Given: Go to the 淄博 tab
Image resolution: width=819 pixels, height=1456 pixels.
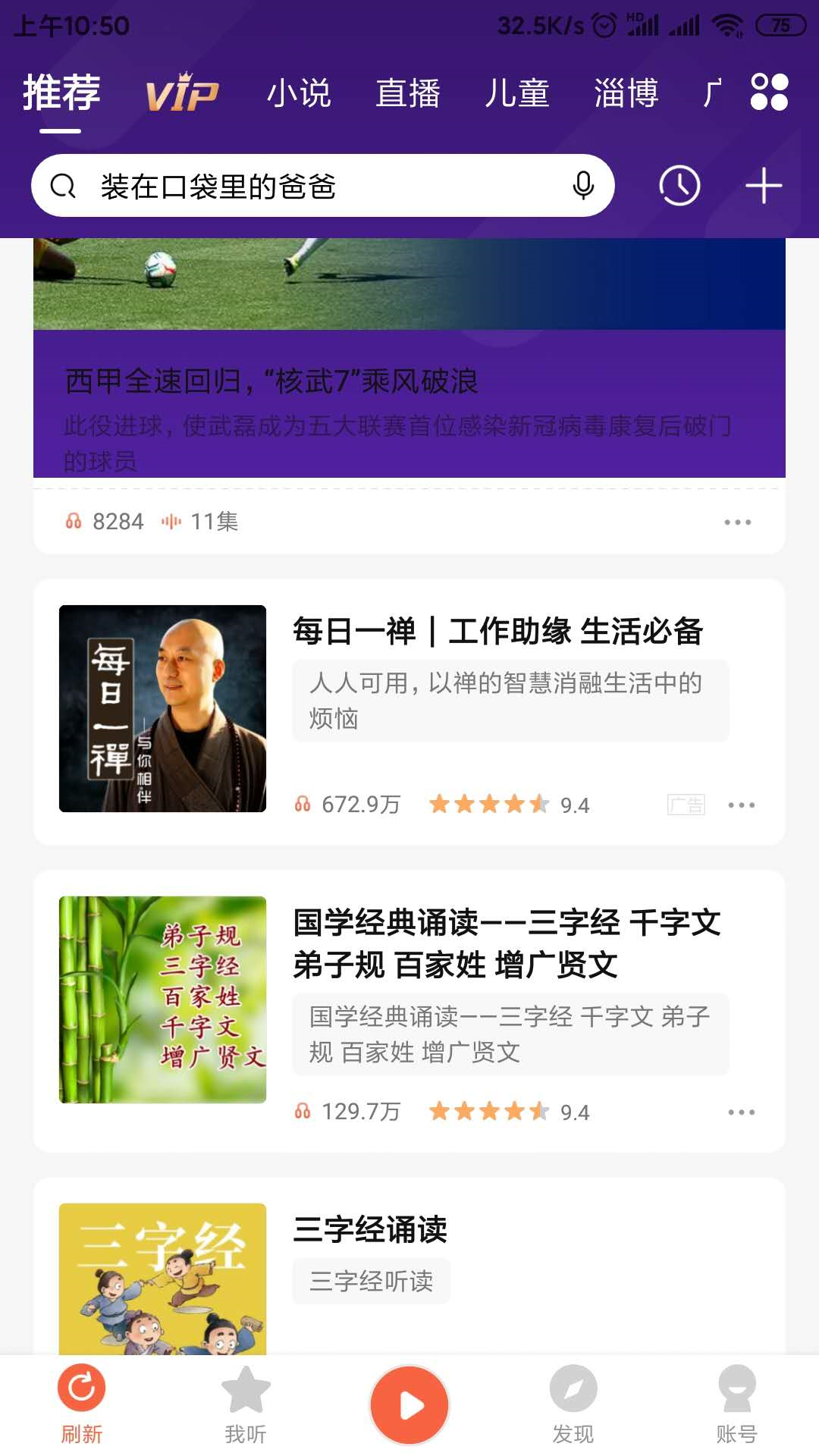Looking at the screenshot, I should pos(626,93).
